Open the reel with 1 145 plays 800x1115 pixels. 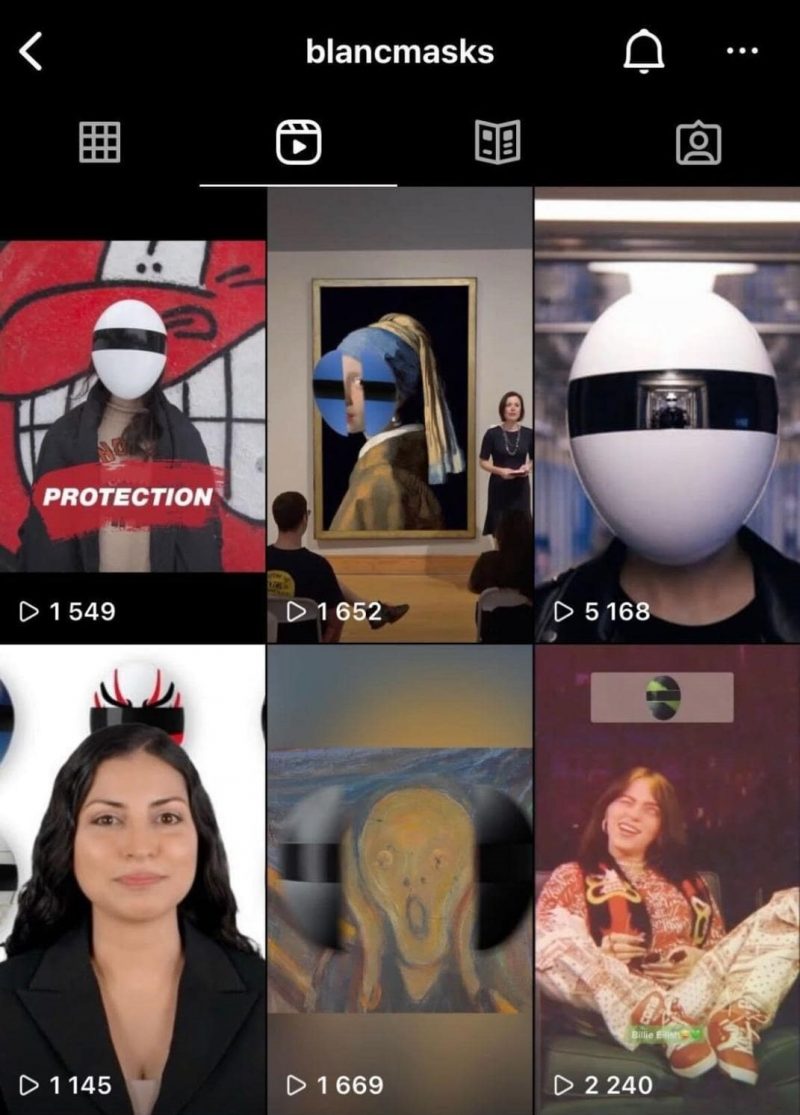click(132, 880)
